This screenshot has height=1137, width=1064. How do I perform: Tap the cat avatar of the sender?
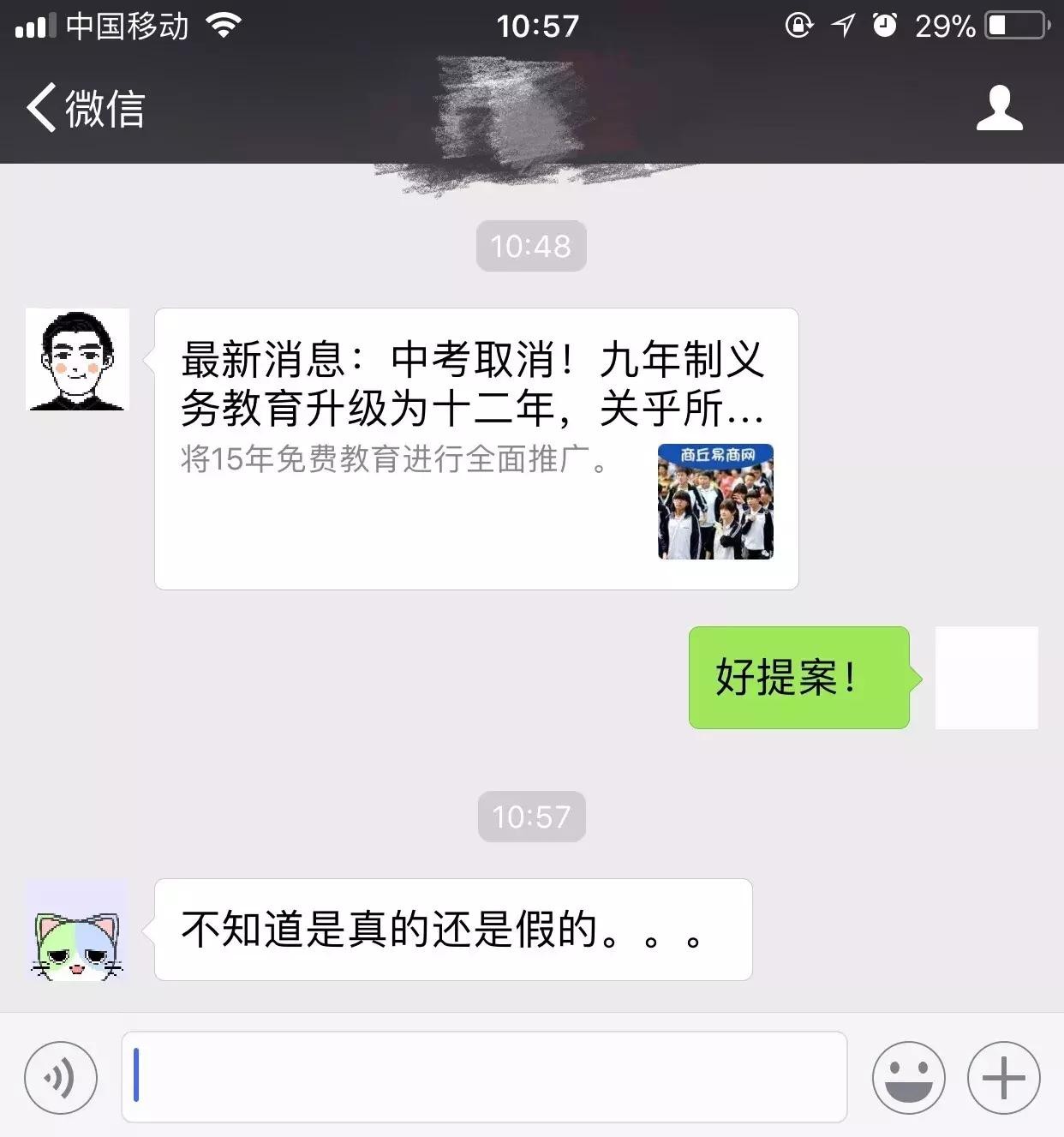point(77,931)
